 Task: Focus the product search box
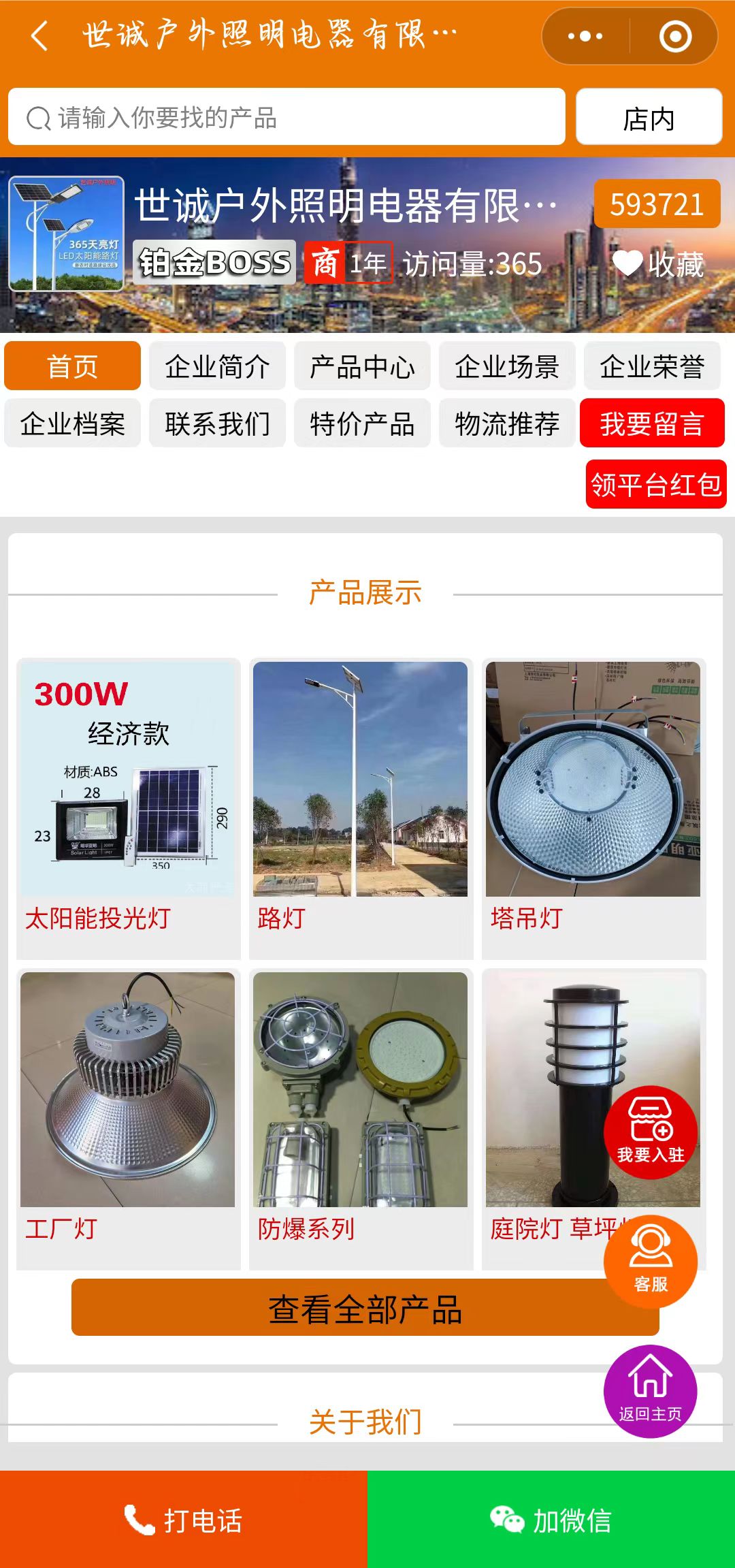click(x=286, y=117)
